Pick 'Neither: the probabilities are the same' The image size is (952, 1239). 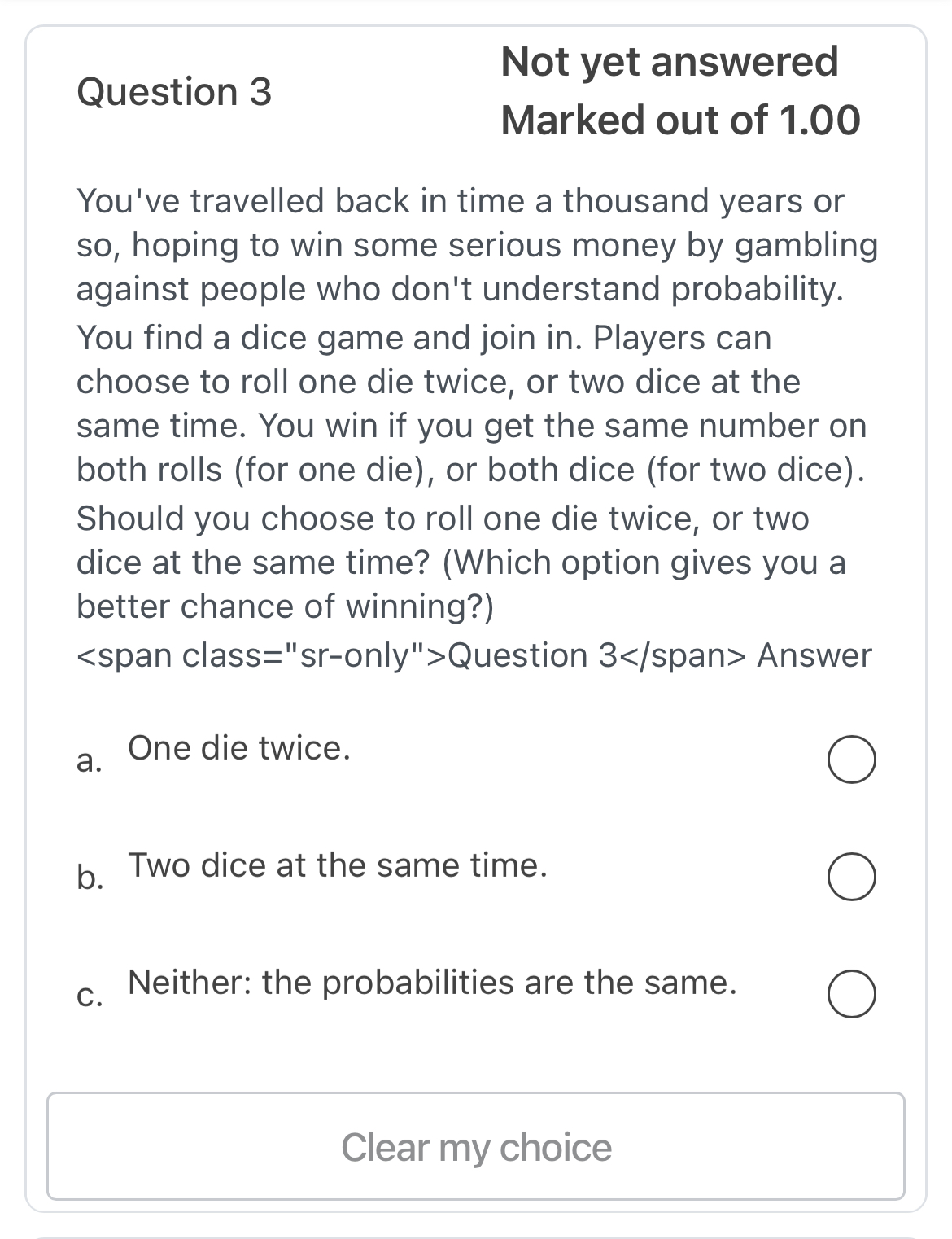pos(851,995)
